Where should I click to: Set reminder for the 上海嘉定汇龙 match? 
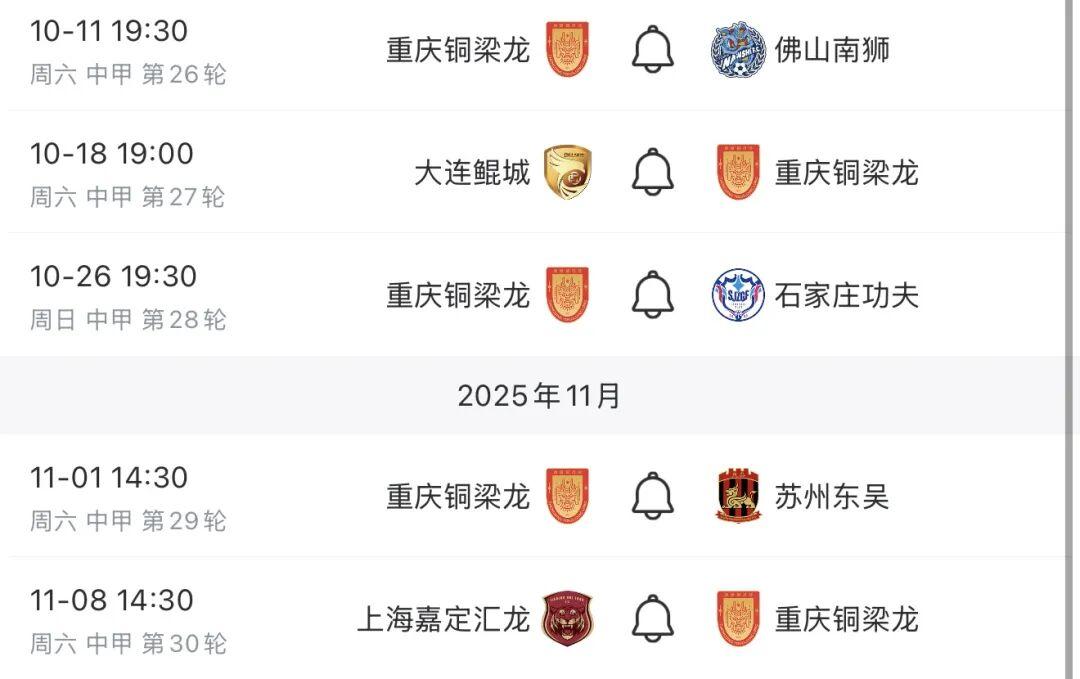[x=652, y=618]
